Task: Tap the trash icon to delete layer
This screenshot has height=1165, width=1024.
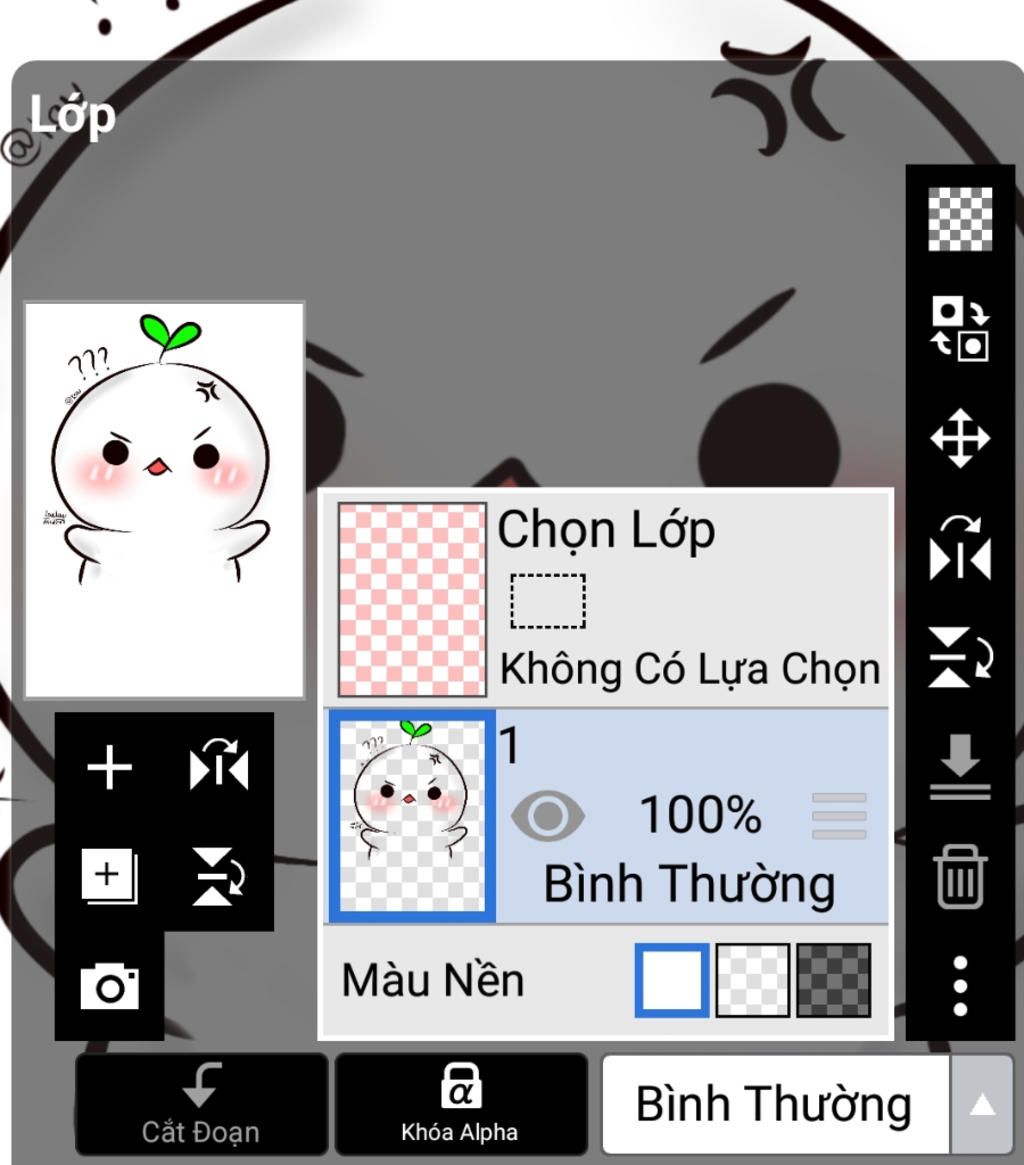Action: pyautogui.click(x=960, y=876)
